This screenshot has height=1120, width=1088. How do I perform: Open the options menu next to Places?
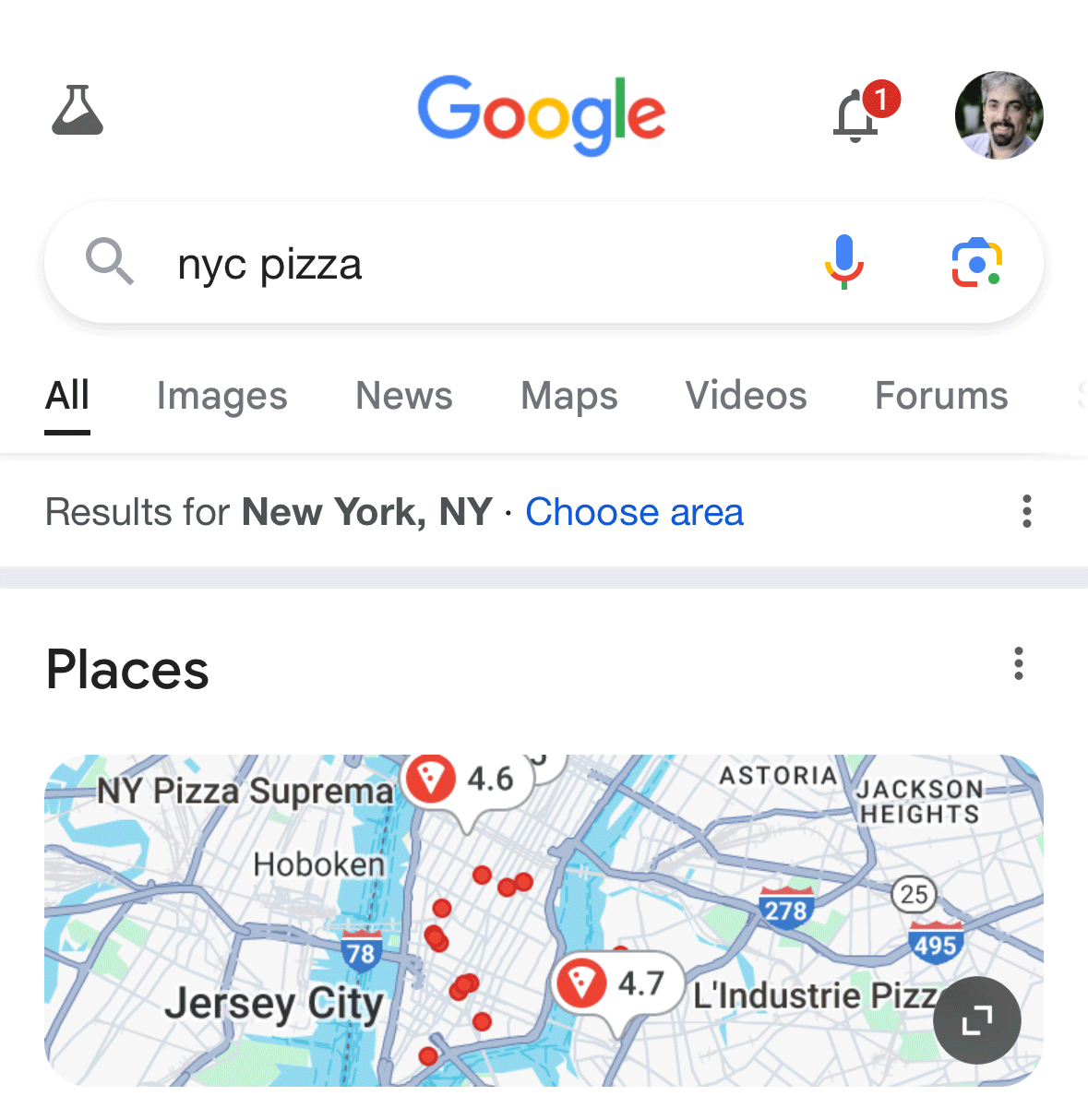click(x=1019, y=663)
